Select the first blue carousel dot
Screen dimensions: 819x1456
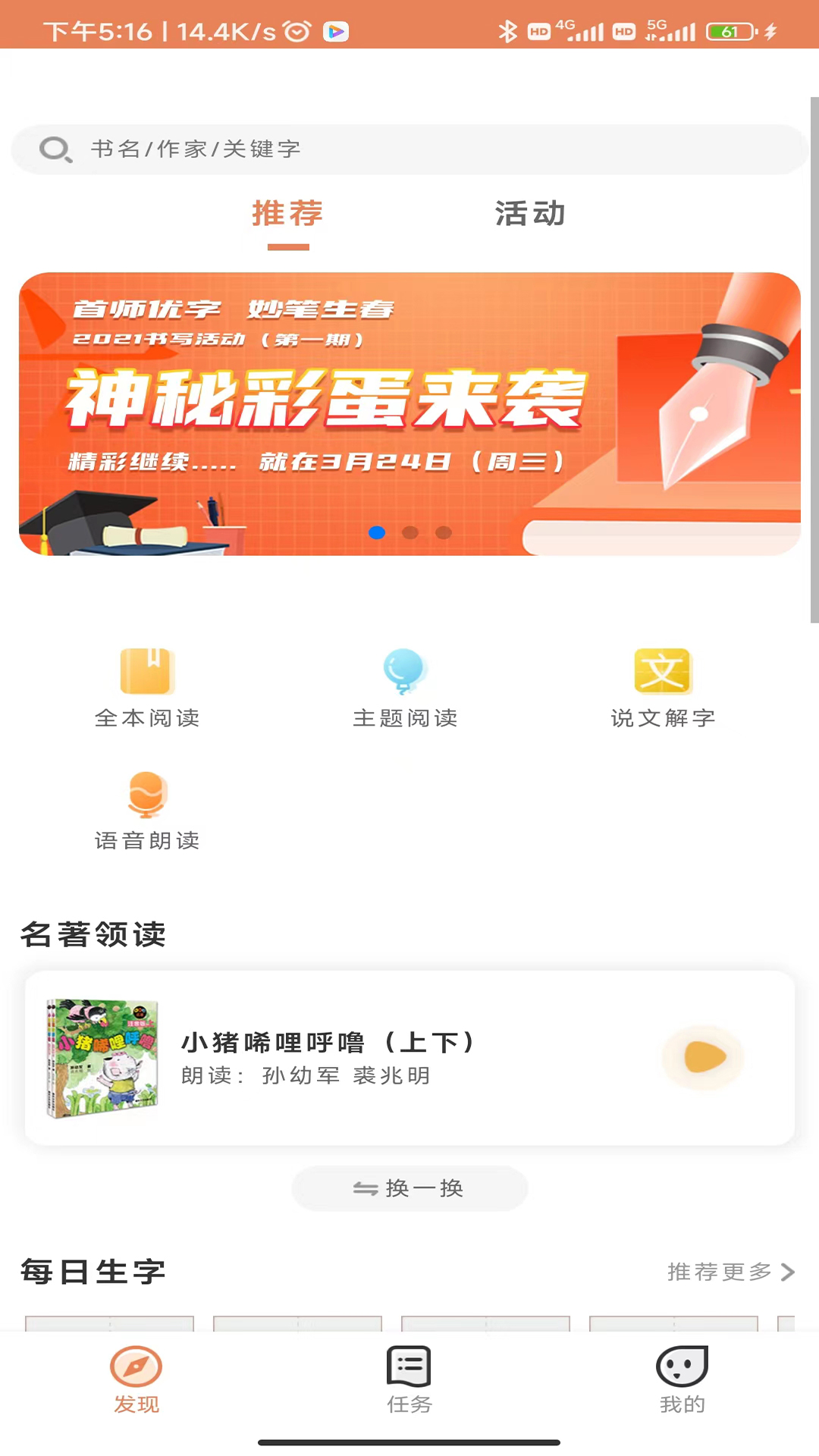376,533
